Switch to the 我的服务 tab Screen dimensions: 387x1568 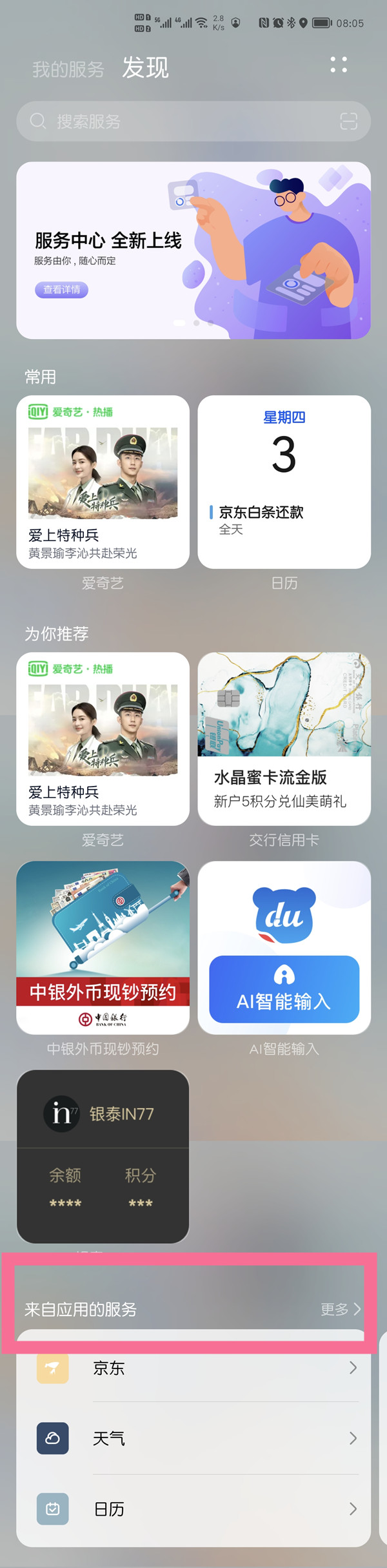click(68, 69)
